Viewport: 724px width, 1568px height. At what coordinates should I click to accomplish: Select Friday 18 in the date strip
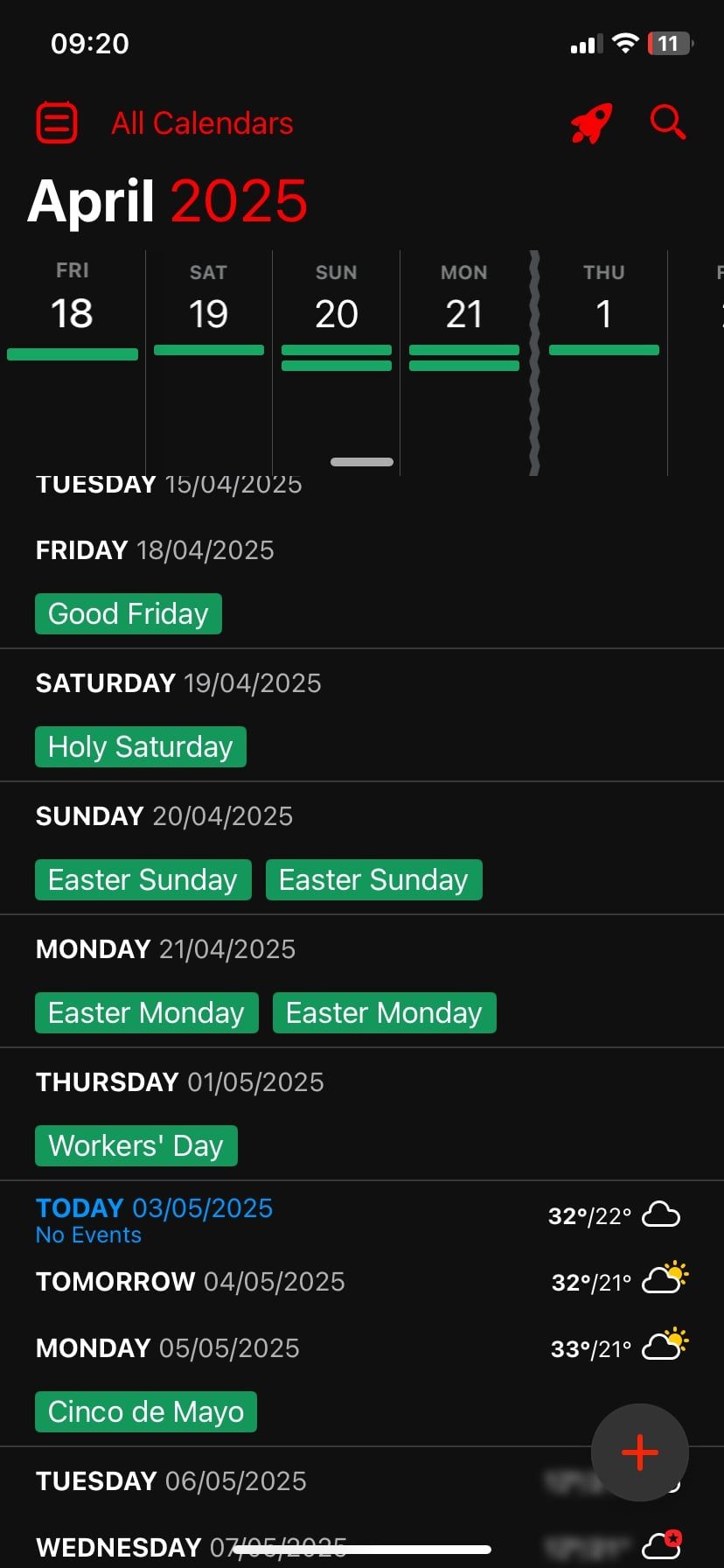coord(73,311)
